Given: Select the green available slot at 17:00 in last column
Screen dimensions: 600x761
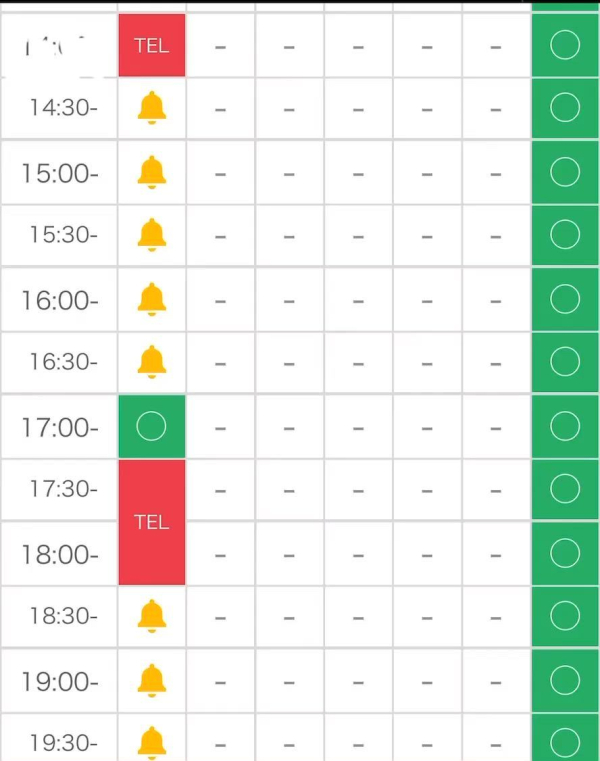Looking at the screenshot, I should click(x=565, y=427).
